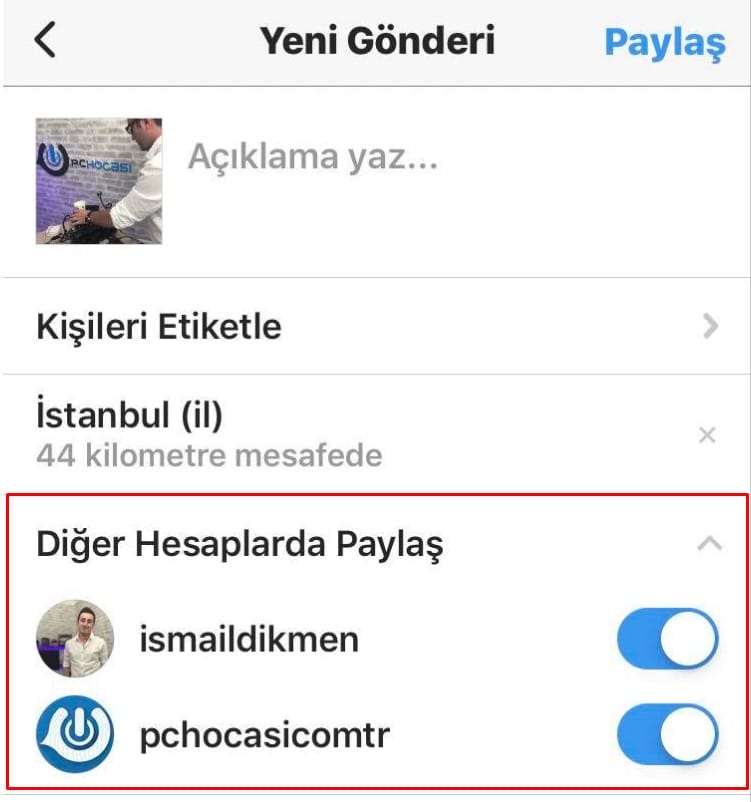This screenshot has height=802, width=751.
Task: Open Kişileri Etiketle to tag people
Action: (x=375, y=326)
